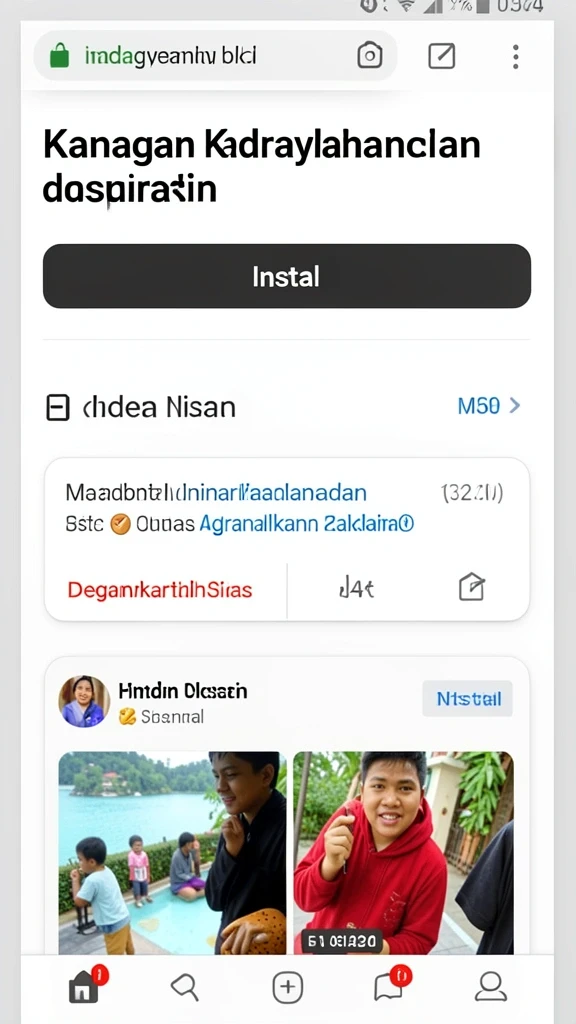Tap the Ntstall button on the post
Viewport: 576px width, 1024px height.
pos(468,699)
